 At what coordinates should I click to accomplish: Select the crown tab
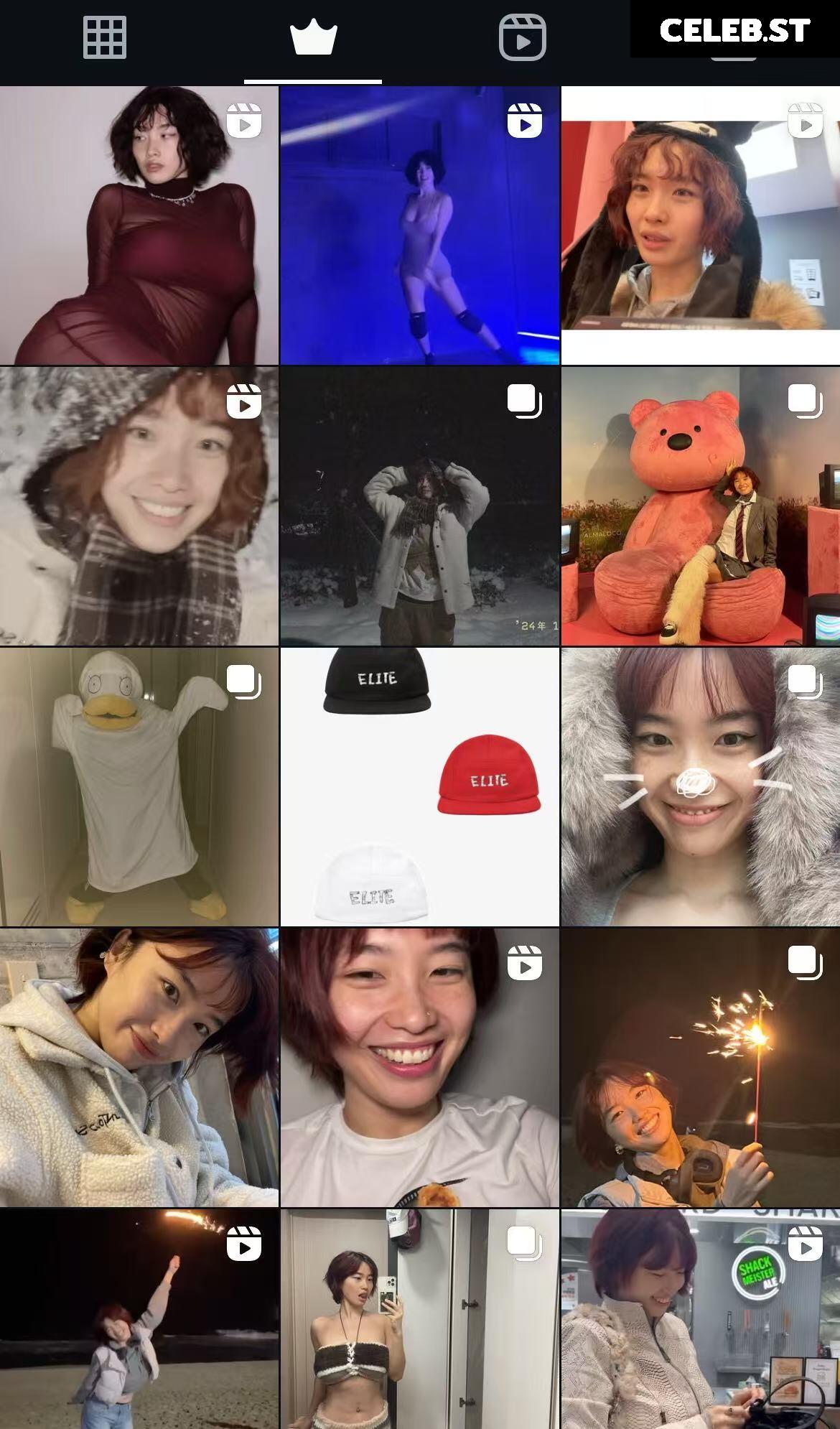313,37
